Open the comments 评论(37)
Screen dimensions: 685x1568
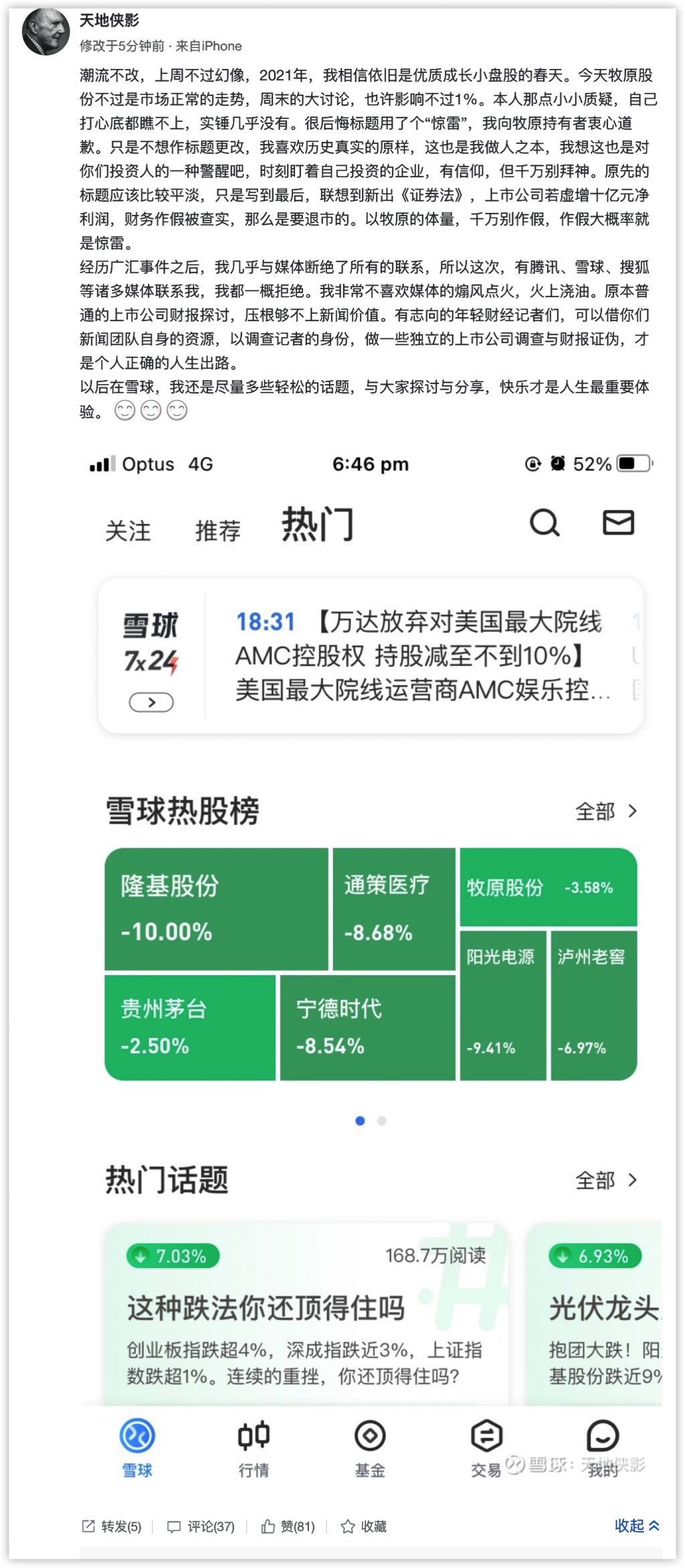[x=201, y=1526]
